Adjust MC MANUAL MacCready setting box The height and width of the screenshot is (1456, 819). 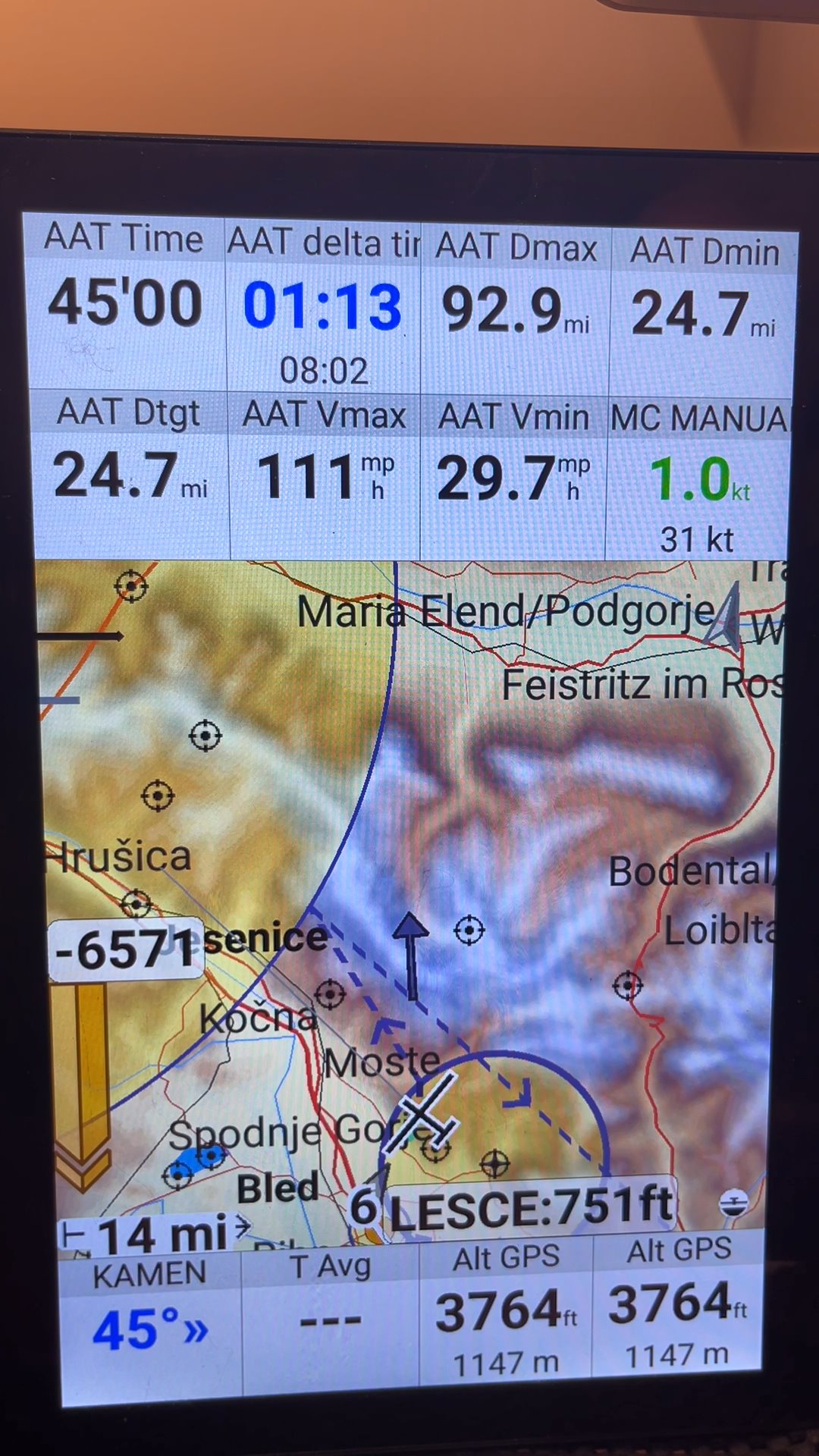pos(698,481)
